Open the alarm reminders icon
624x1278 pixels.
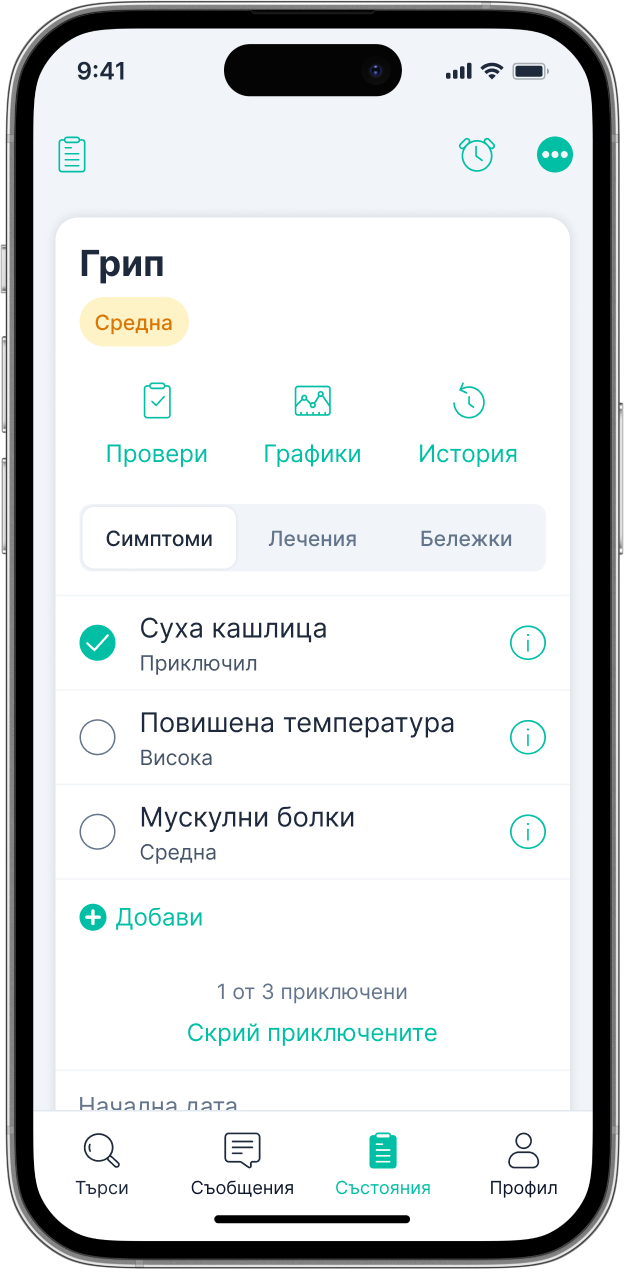point(477,154)
